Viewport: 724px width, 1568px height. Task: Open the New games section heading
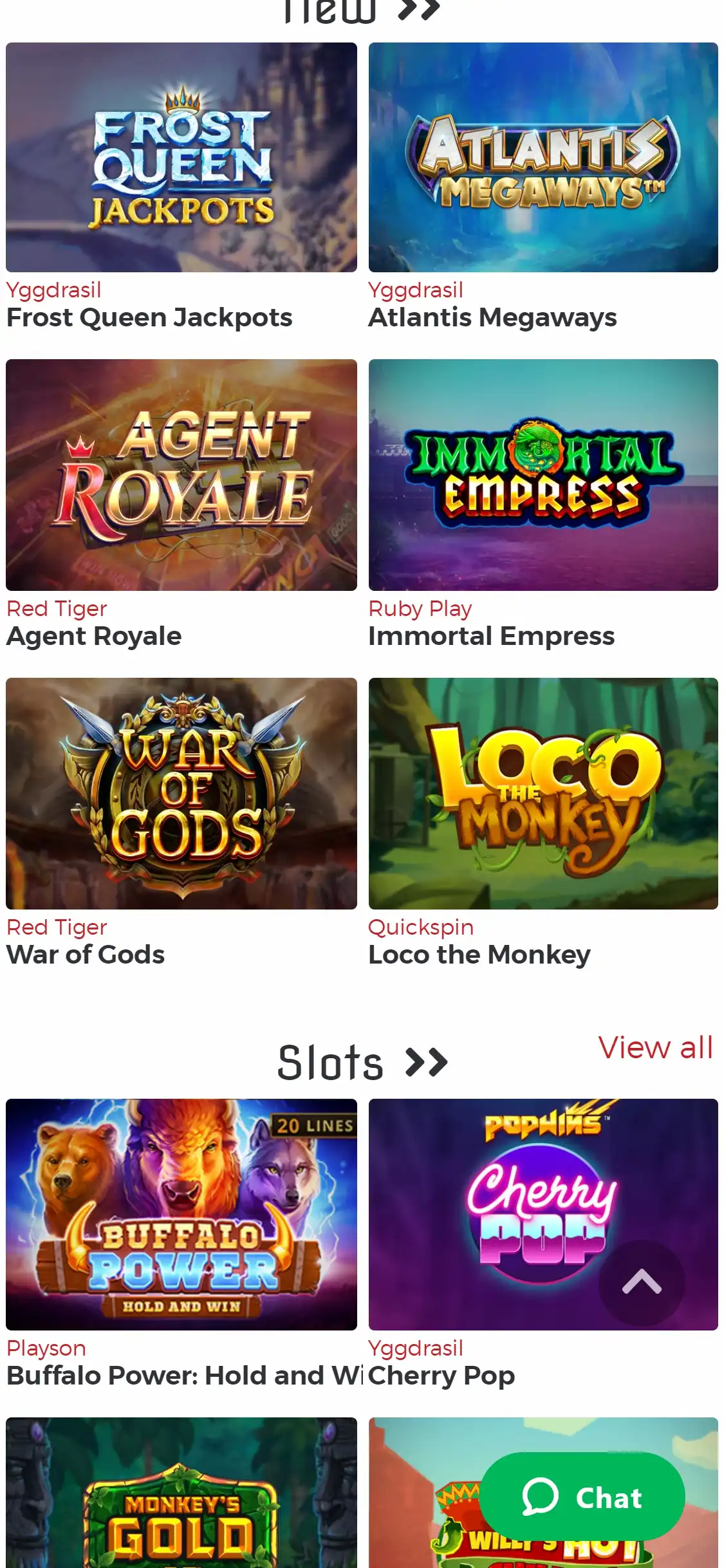coord(362,10)
